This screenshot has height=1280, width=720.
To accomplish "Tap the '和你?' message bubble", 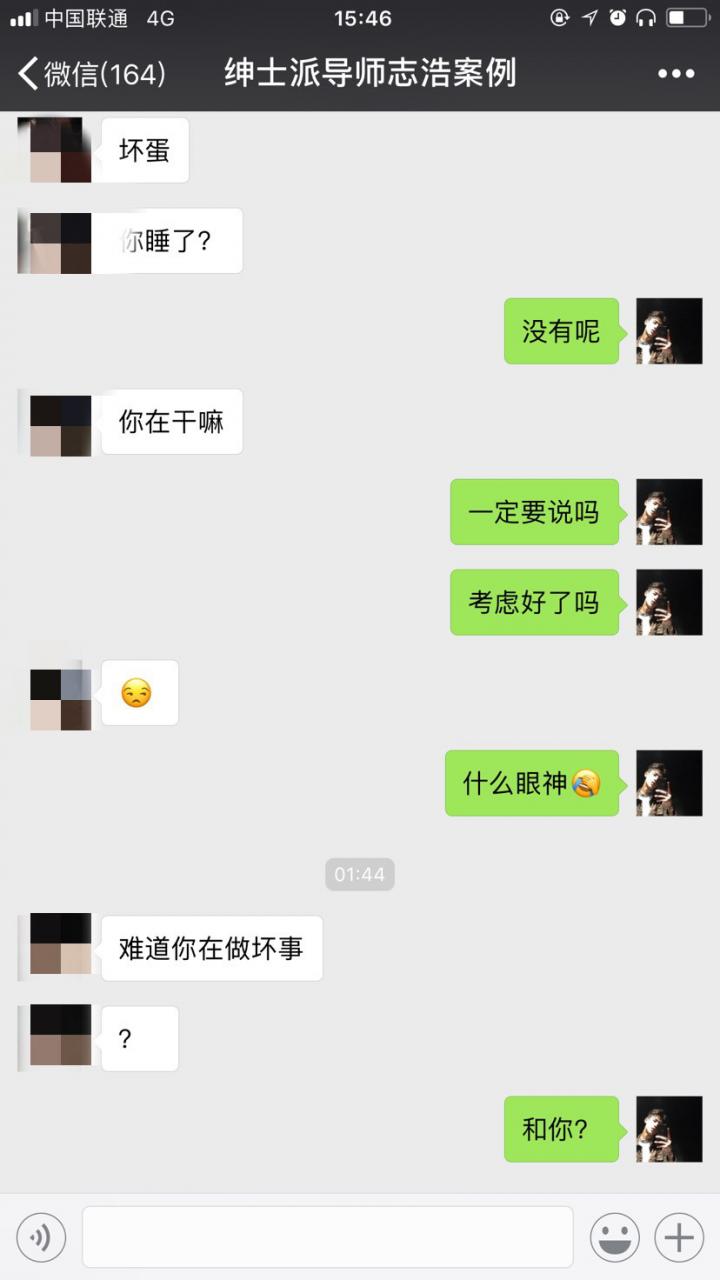I will (x=561, y=1128).
